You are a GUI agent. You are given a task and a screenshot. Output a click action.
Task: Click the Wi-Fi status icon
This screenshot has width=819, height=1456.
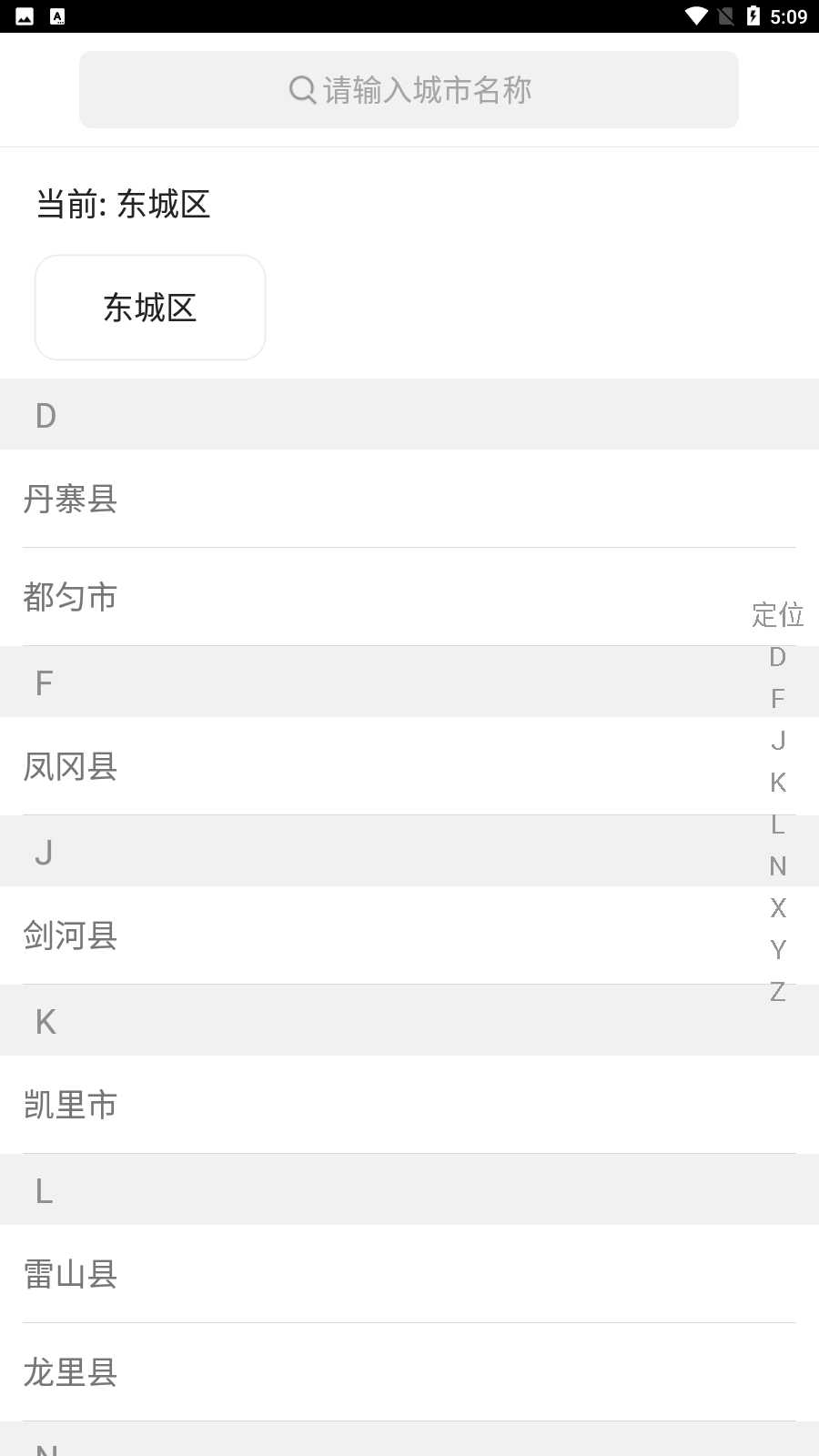tap(697, 15)
